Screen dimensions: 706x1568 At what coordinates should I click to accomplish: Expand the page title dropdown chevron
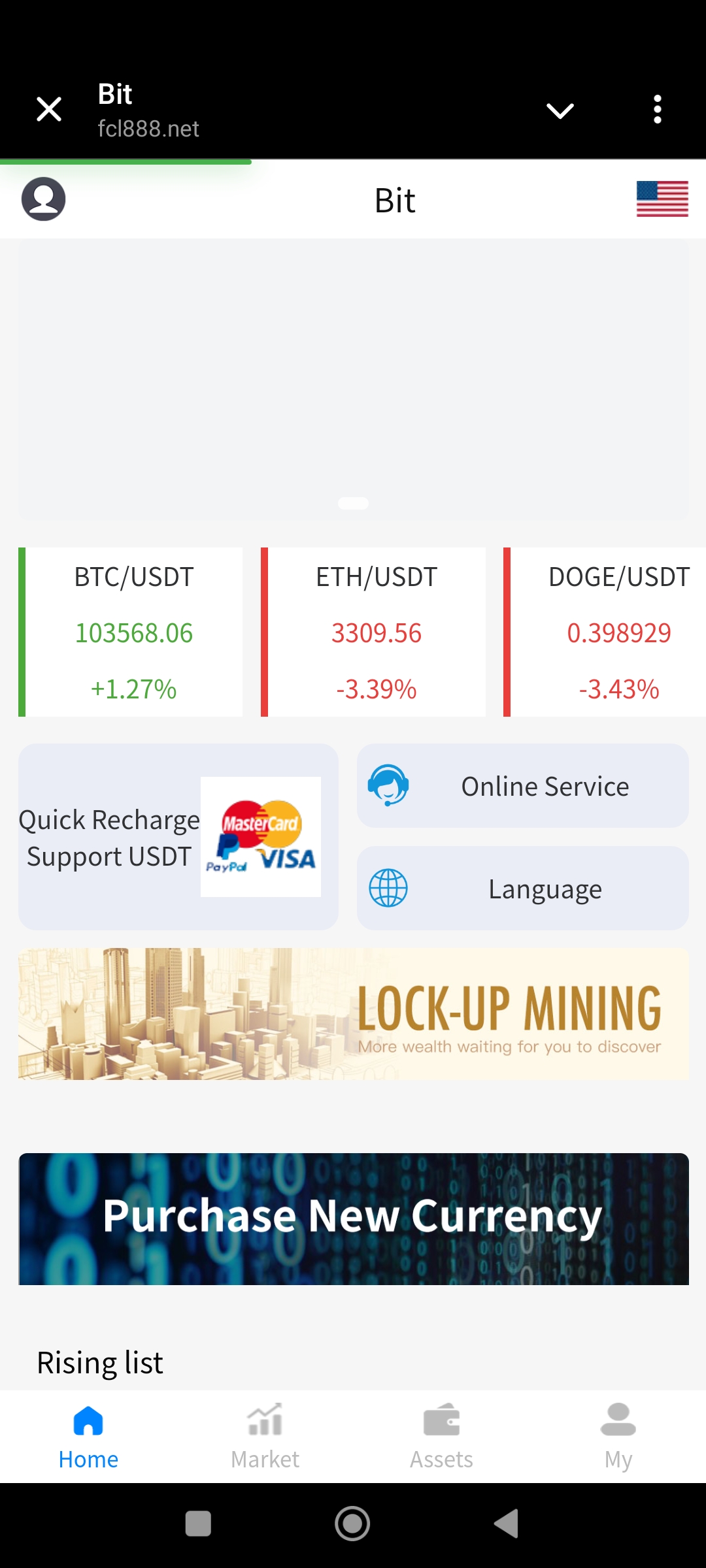560,110
